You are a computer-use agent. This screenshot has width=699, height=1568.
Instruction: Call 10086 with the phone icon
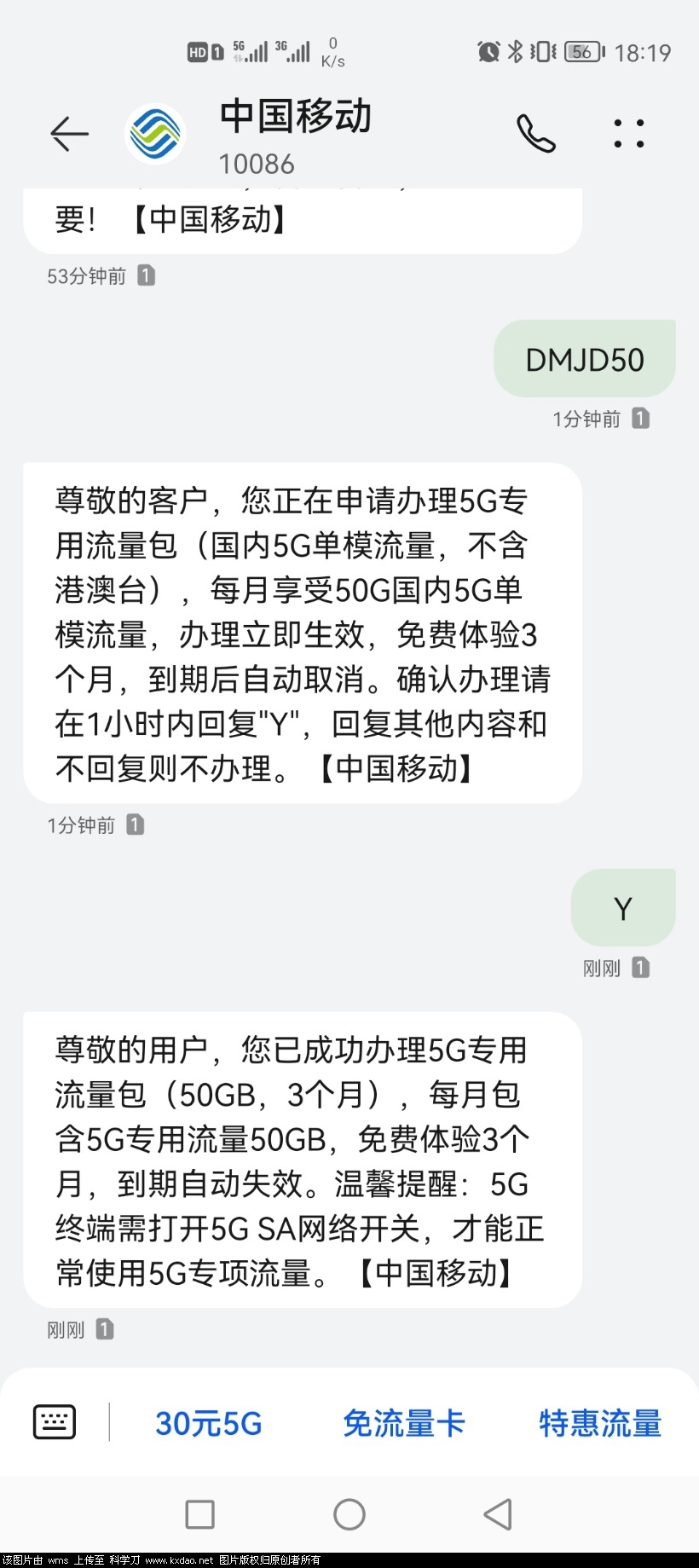(536, 134)
